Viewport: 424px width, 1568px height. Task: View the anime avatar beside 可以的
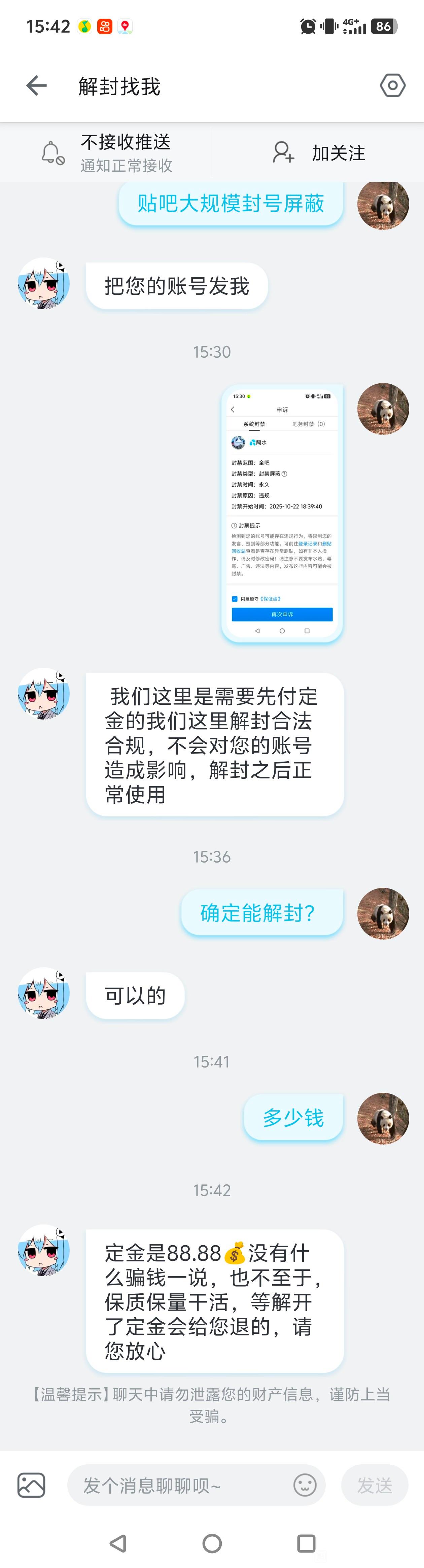pos(44,993)
